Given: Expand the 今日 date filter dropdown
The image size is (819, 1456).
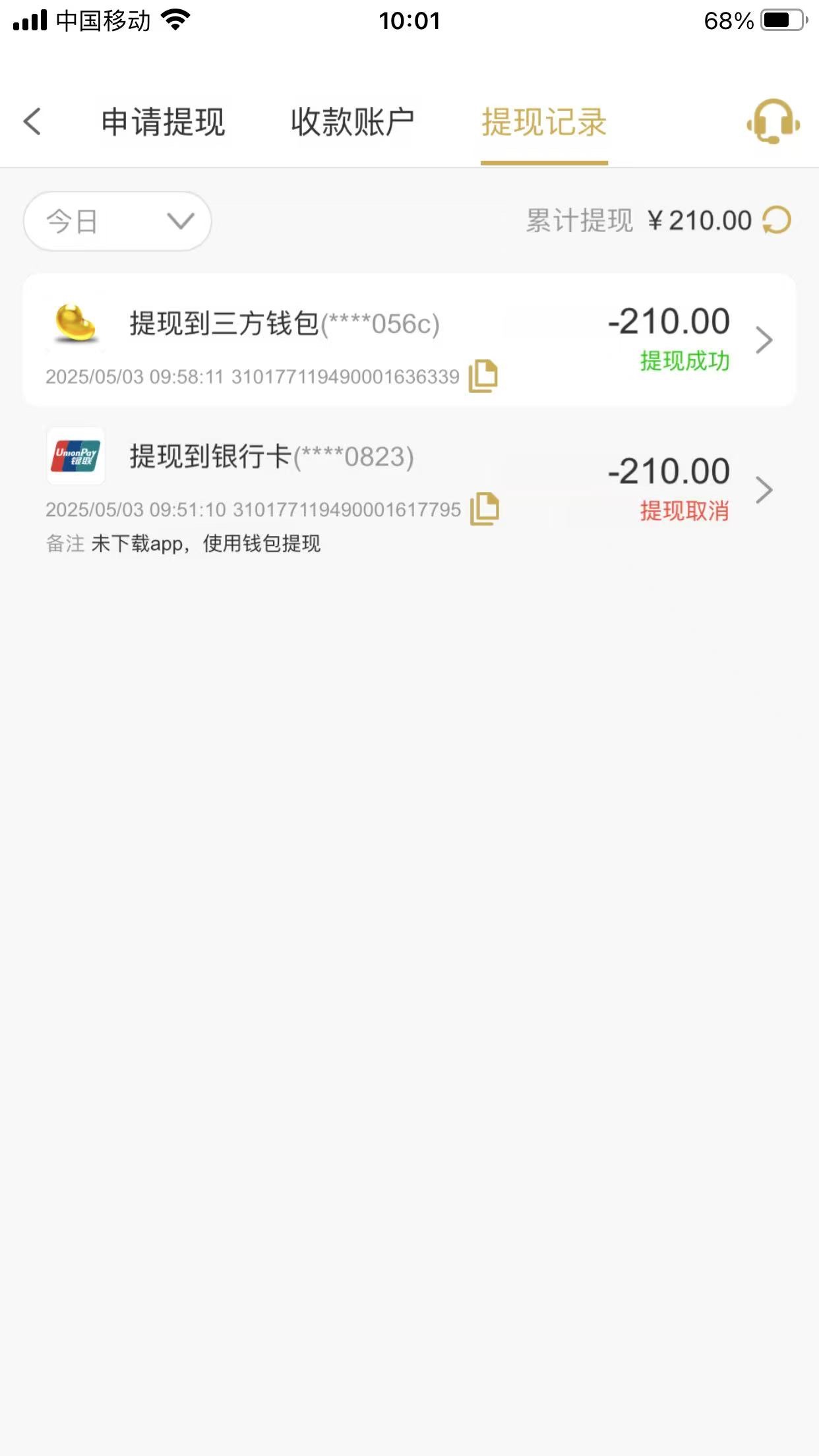Looking at the screenshot, I should tap(117, 221).
